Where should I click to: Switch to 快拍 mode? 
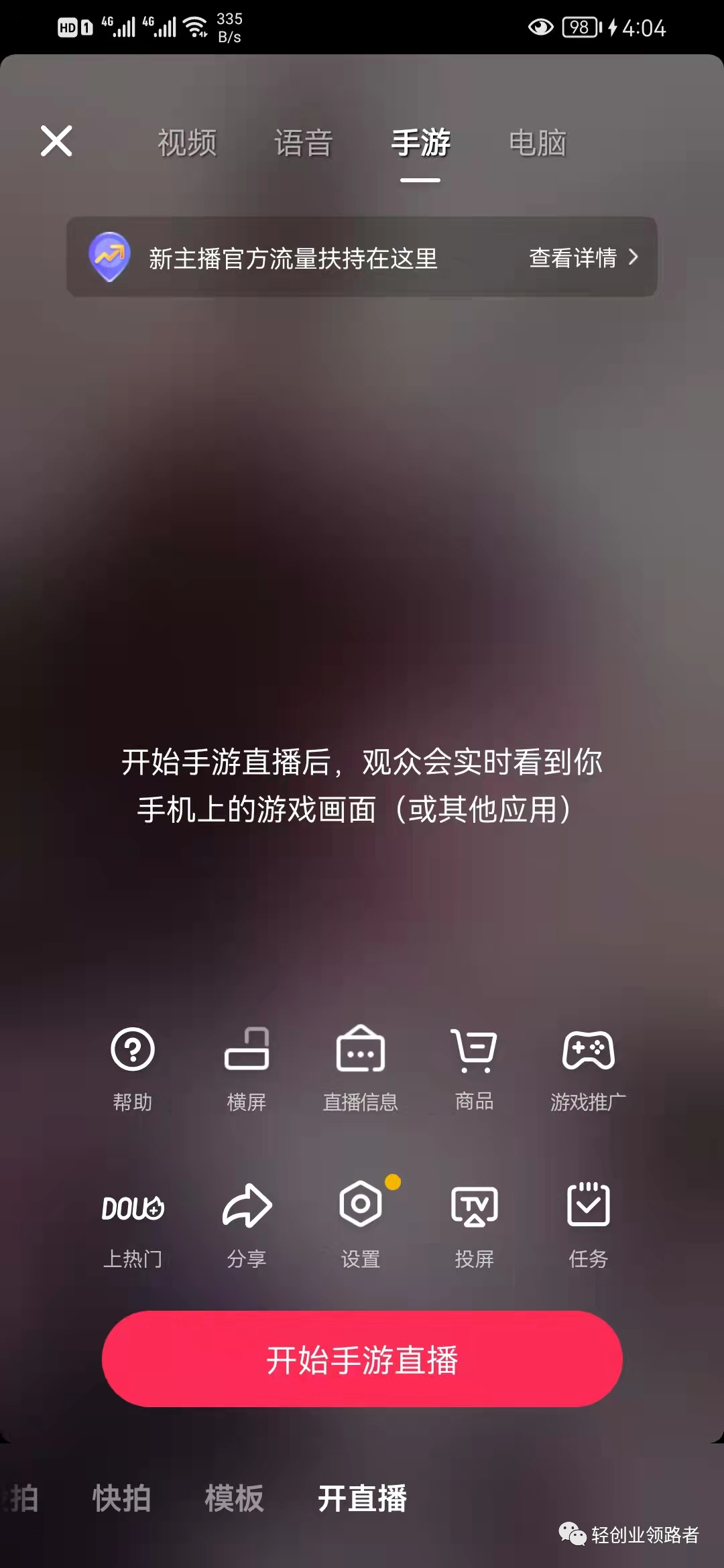122,1500
